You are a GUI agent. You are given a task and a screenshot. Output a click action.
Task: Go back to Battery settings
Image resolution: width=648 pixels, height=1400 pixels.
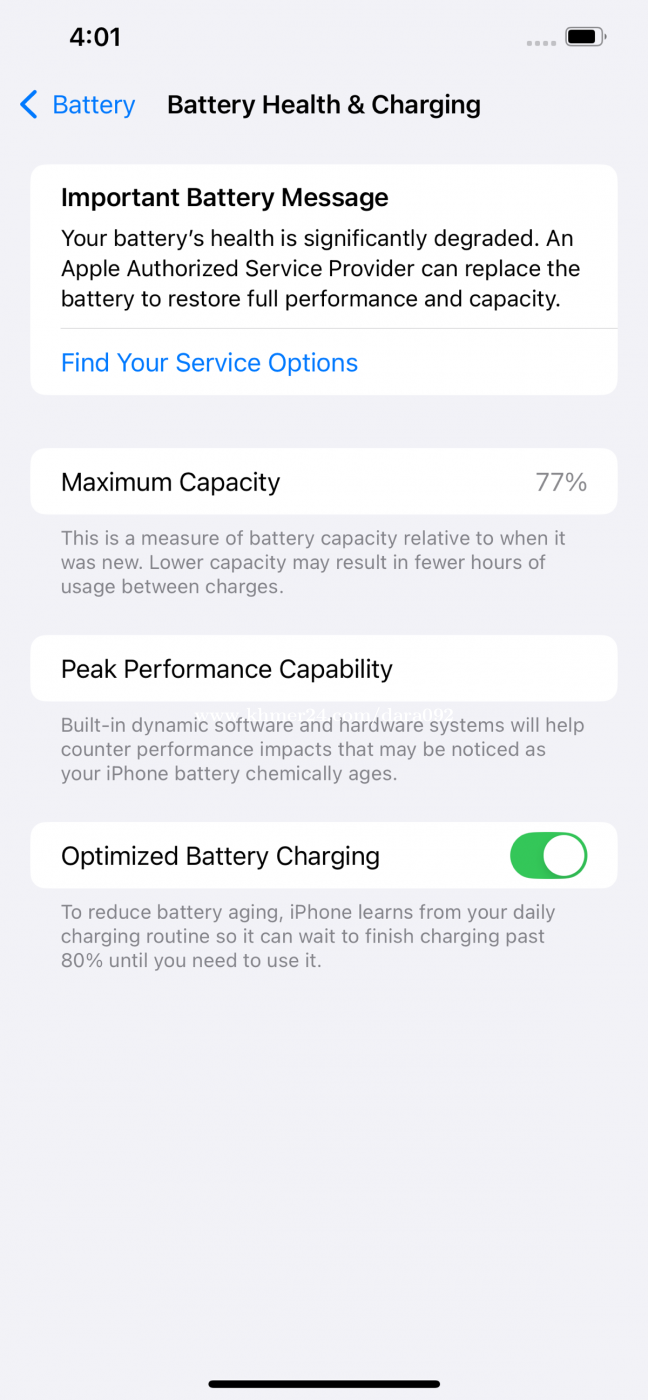[78, 105]
